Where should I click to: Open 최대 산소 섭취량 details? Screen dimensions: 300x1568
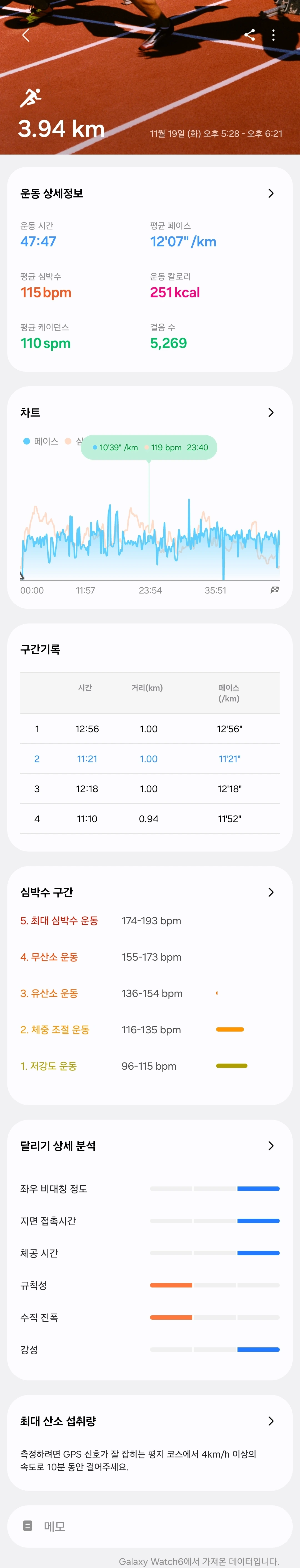coord(271,1421)
